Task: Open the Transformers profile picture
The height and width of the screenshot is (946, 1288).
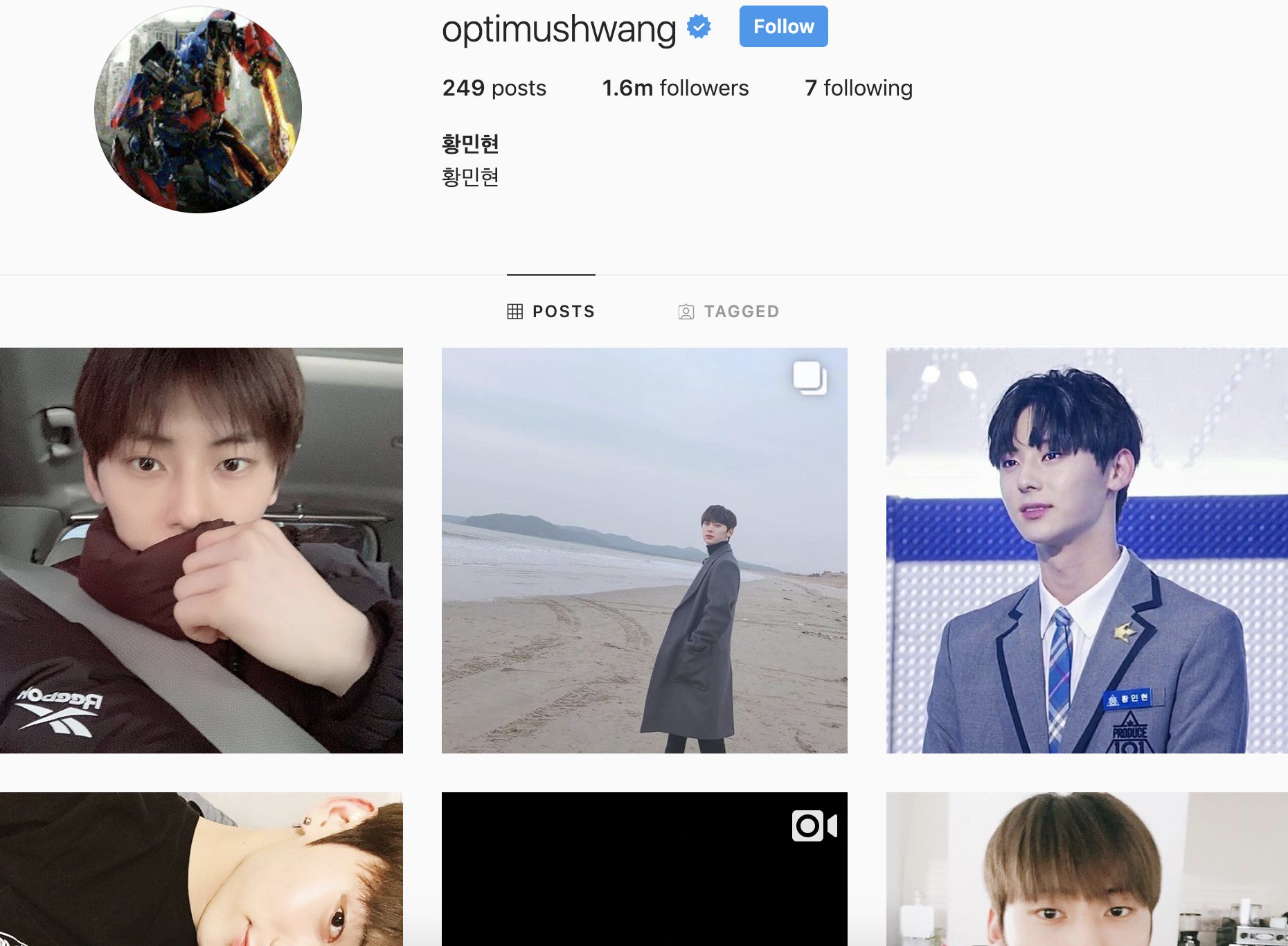Action: click(198, 109)
